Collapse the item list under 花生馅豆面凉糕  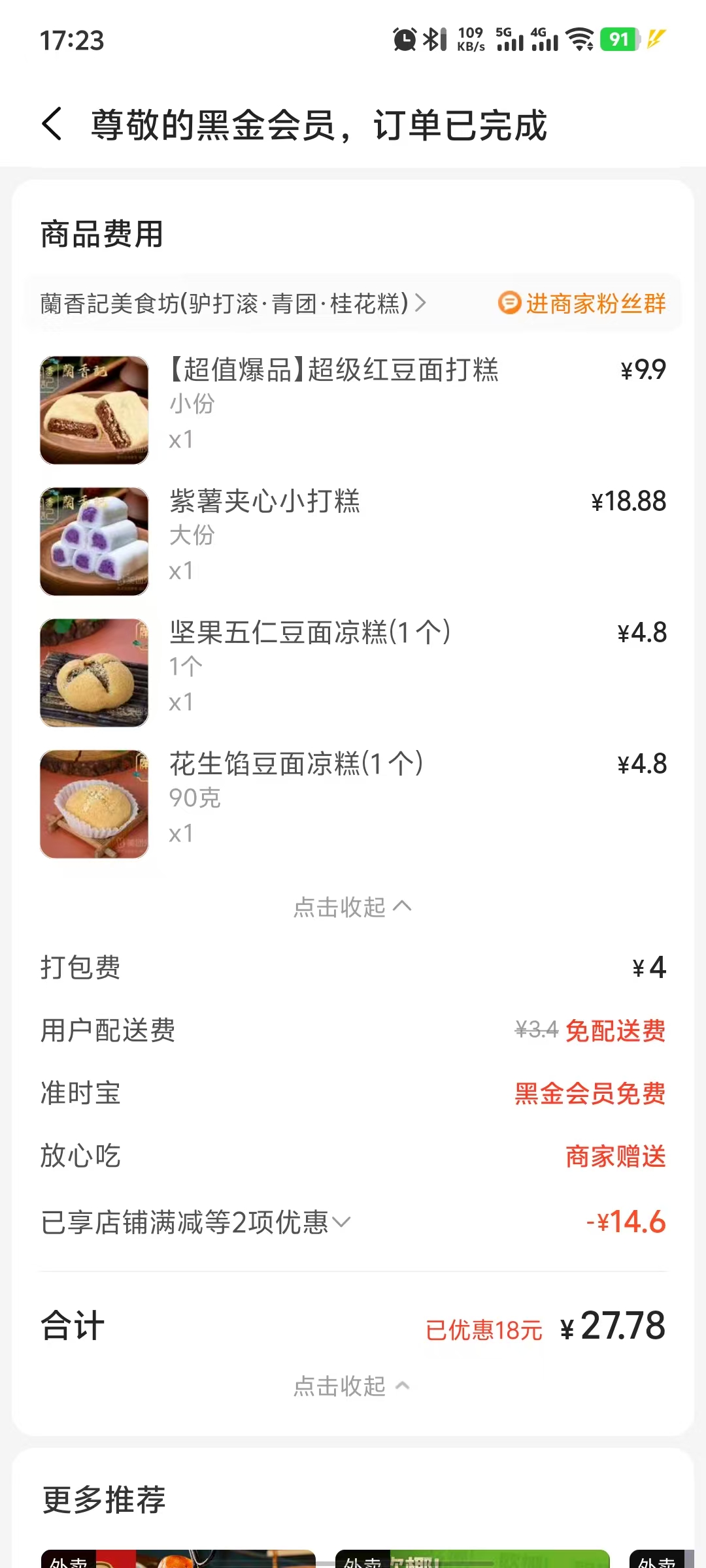pyautogui.click(x=352, y=907)
